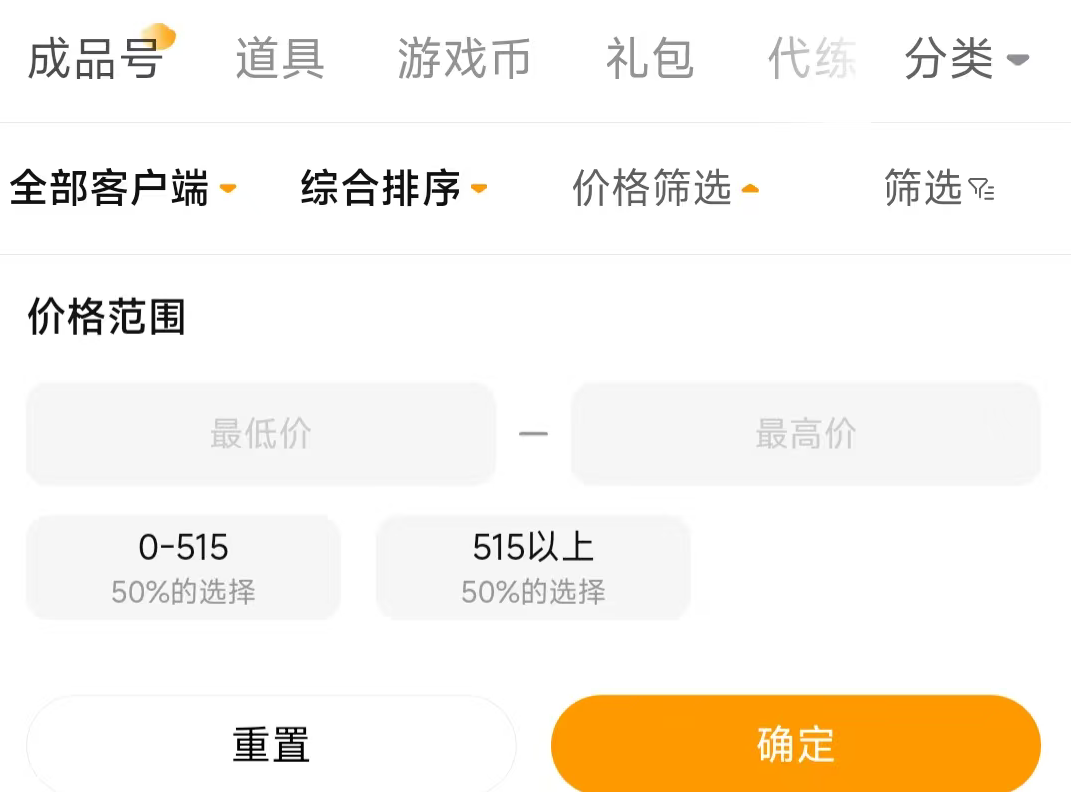Image resolution: width=1071 pixels, height=792 pixels.
Task: Open the 筛选 filter options
Action: (x=939, y=188)
